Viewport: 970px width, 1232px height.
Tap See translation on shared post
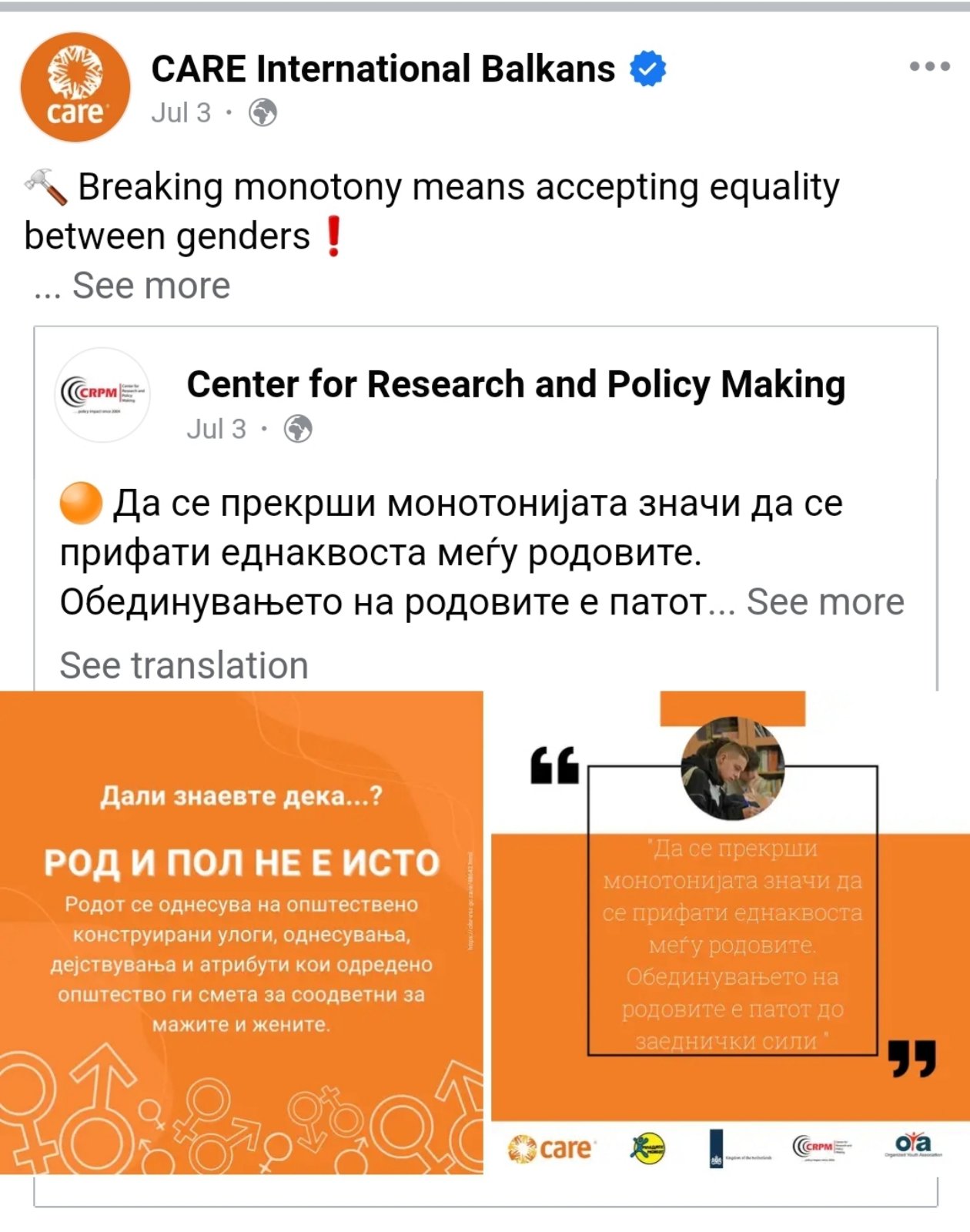tap(184, 665)
